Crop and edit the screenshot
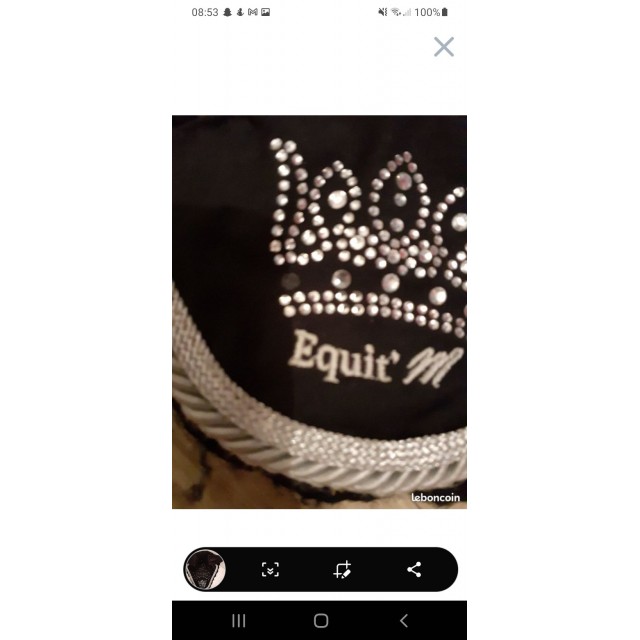 coord(342,569)
